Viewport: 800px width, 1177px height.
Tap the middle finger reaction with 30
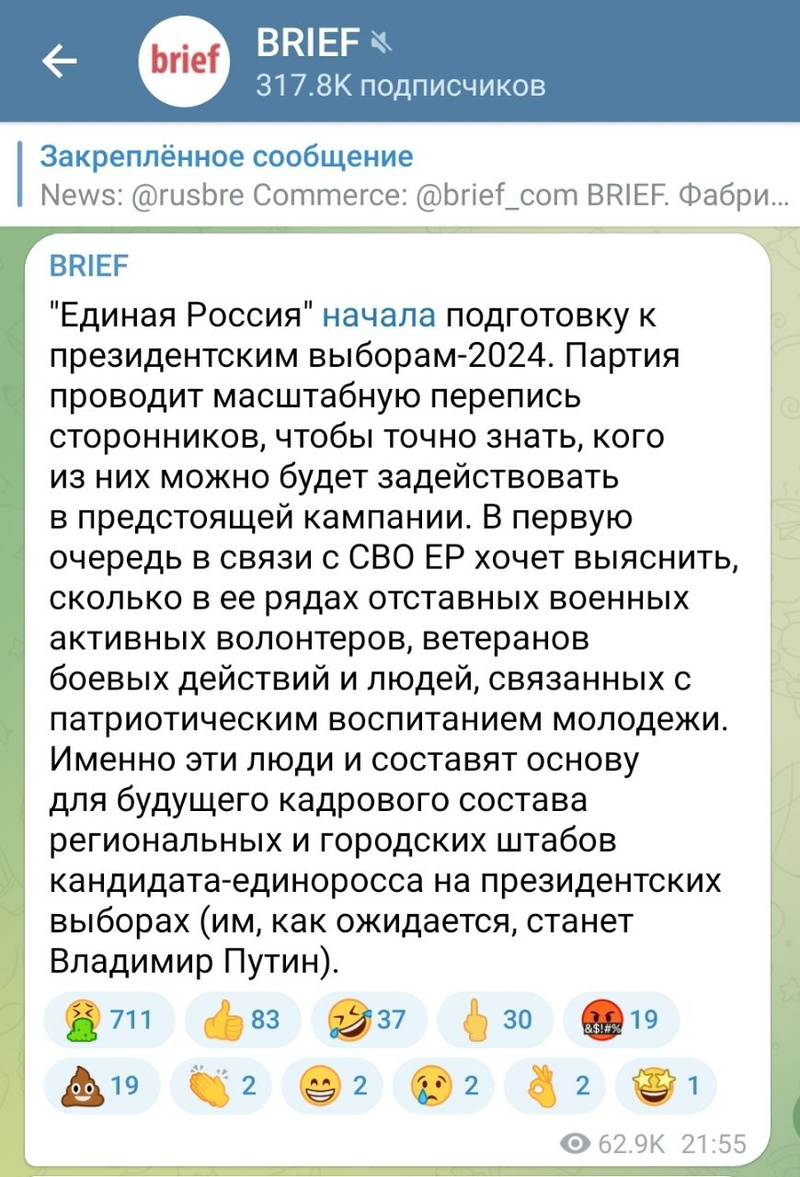coord(495,1020)
